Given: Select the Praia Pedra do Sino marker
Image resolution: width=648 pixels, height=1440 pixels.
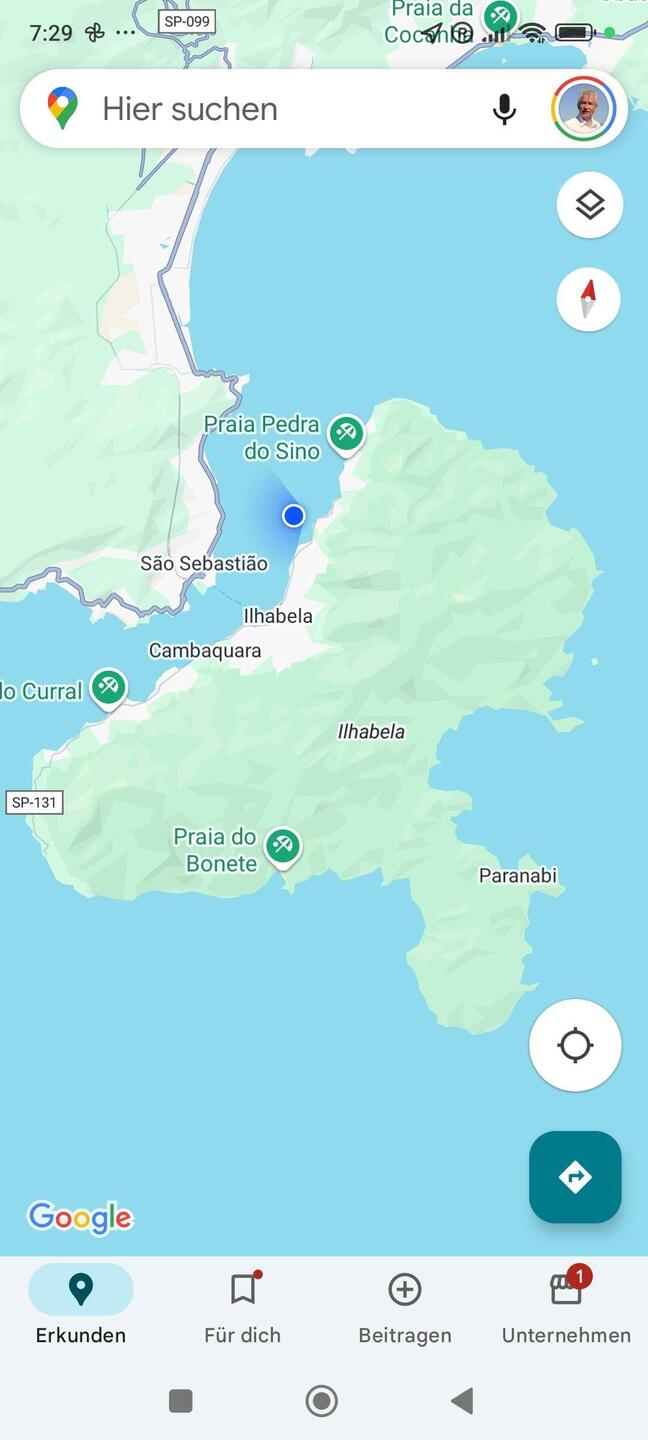Looking at the screenshot, I should [346, 433].
